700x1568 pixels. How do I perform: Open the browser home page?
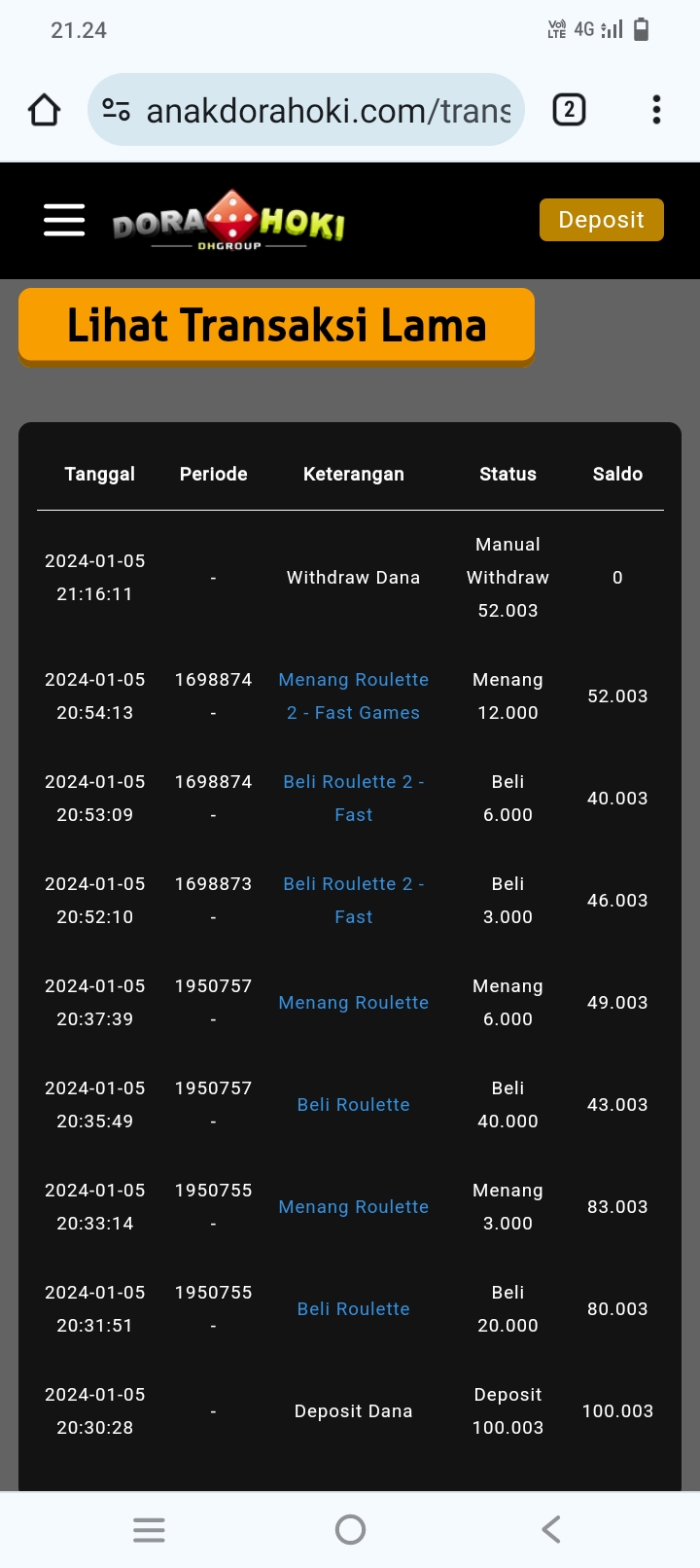click(x=45, y=110)
